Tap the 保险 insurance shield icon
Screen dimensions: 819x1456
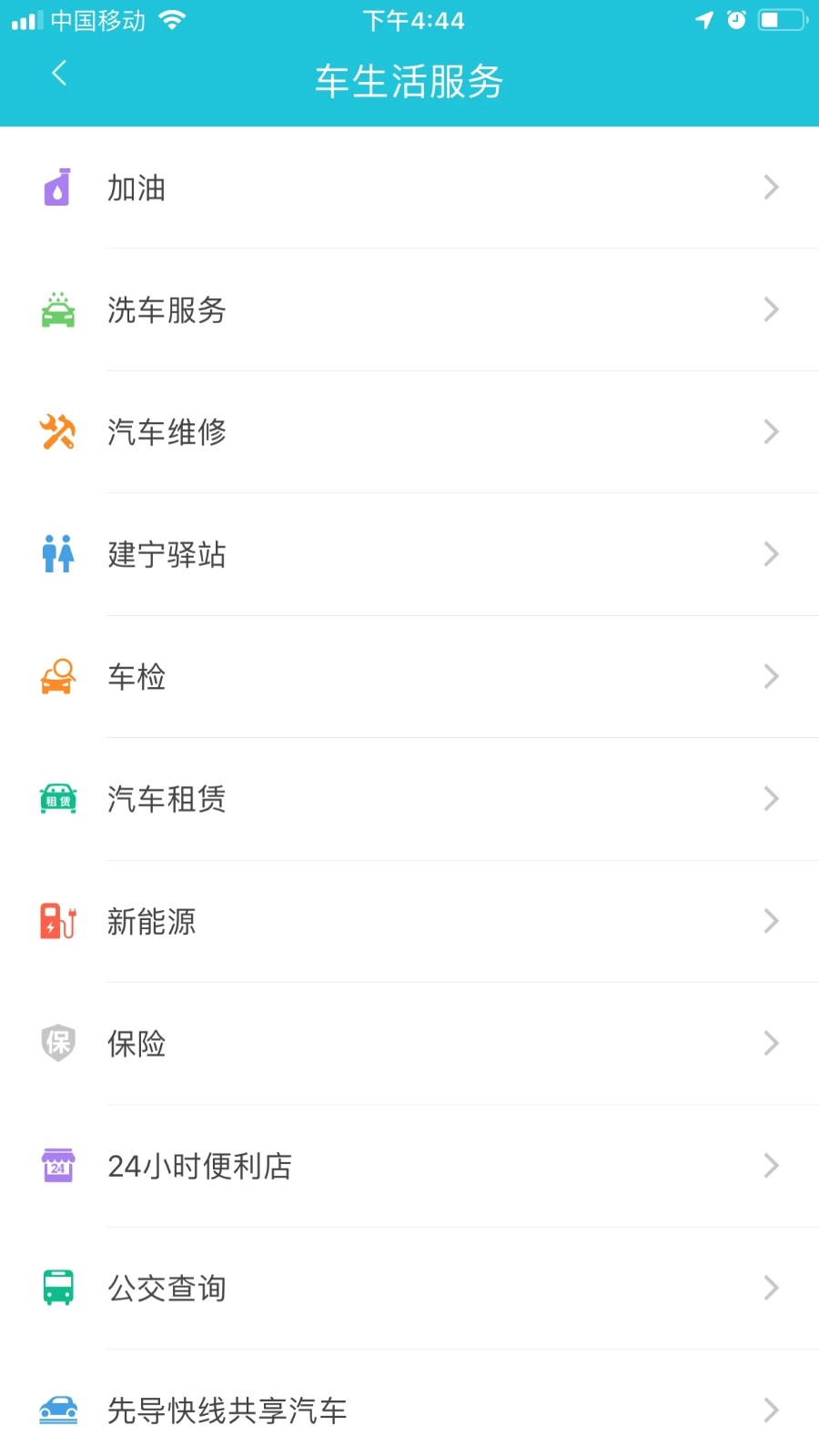tap(57, 1044)
